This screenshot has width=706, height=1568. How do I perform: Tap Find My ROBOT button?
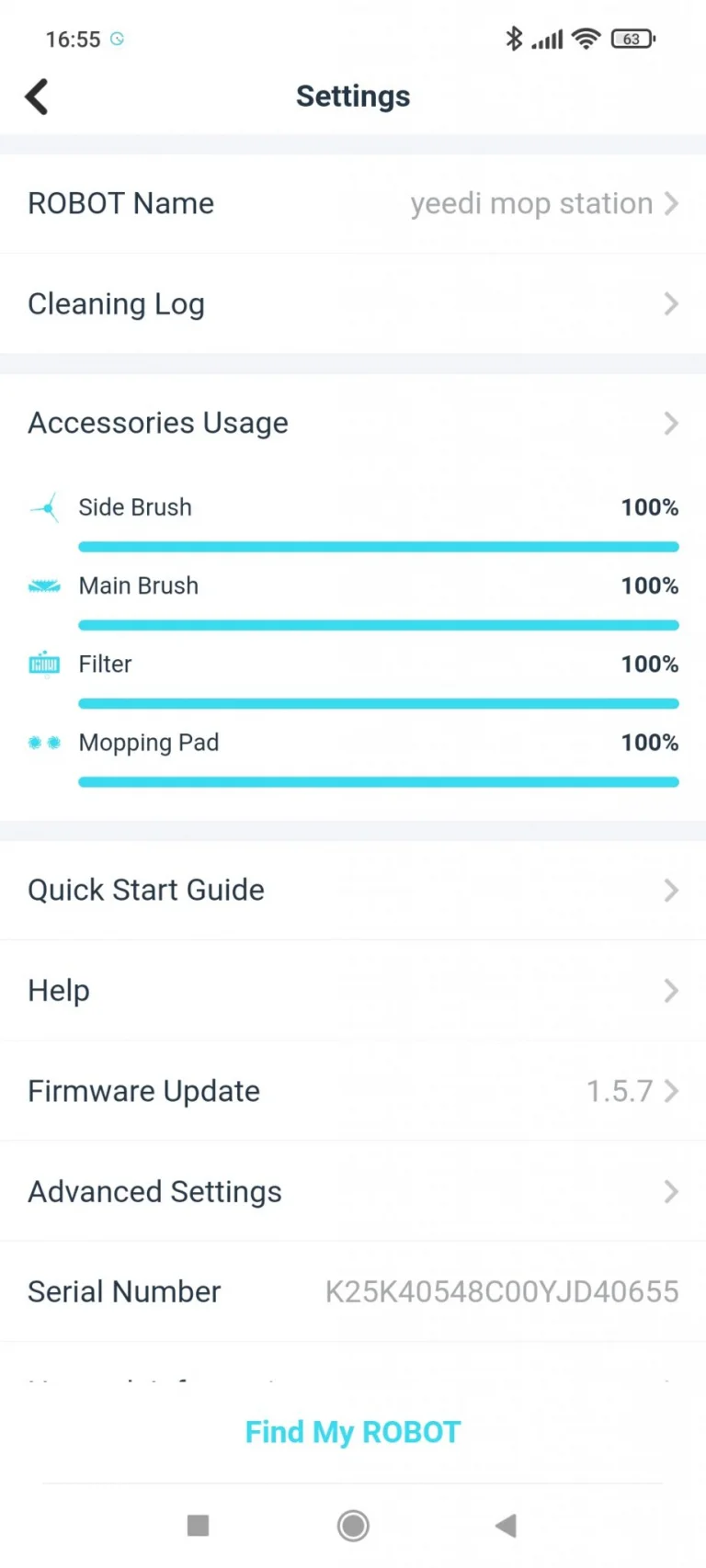(353, 1432)
